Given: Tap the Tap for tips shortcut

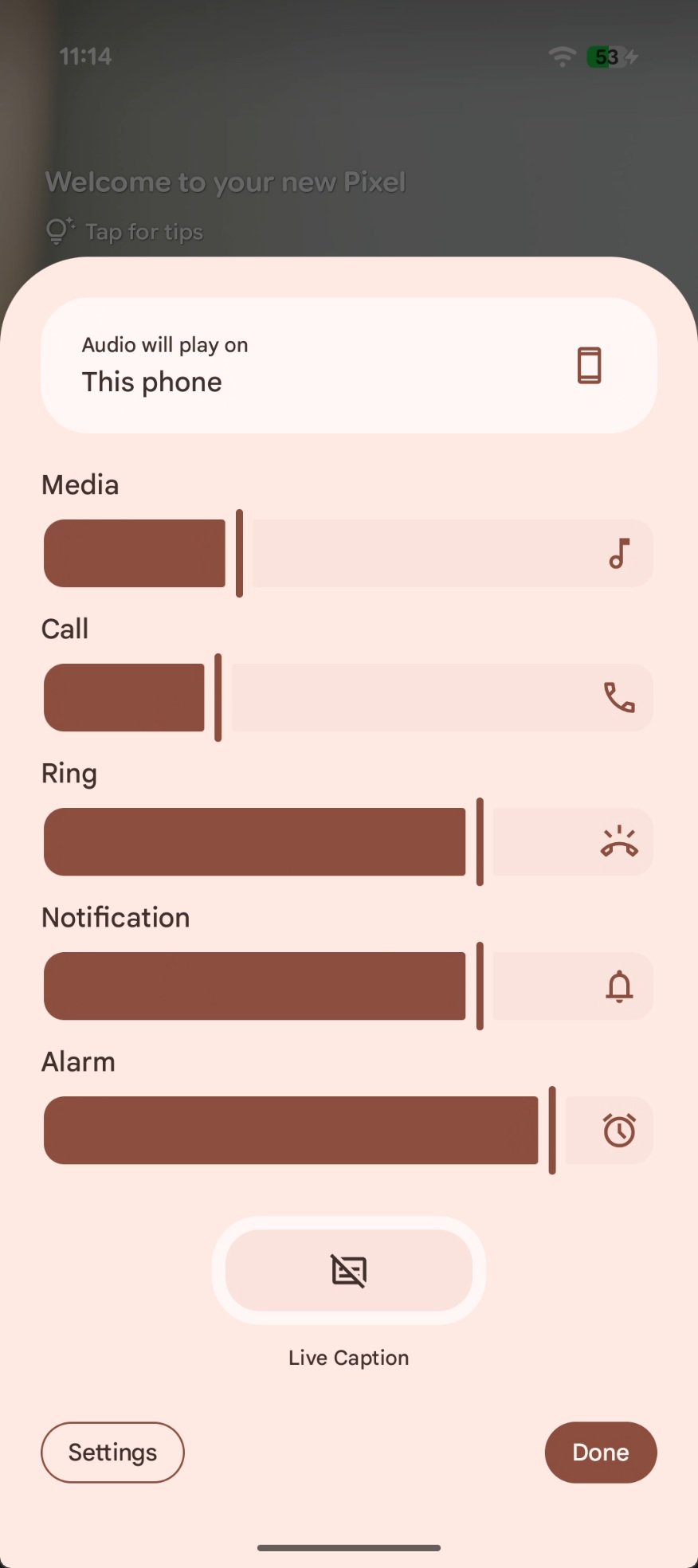Looking at the screenshot, I should 143,232.
